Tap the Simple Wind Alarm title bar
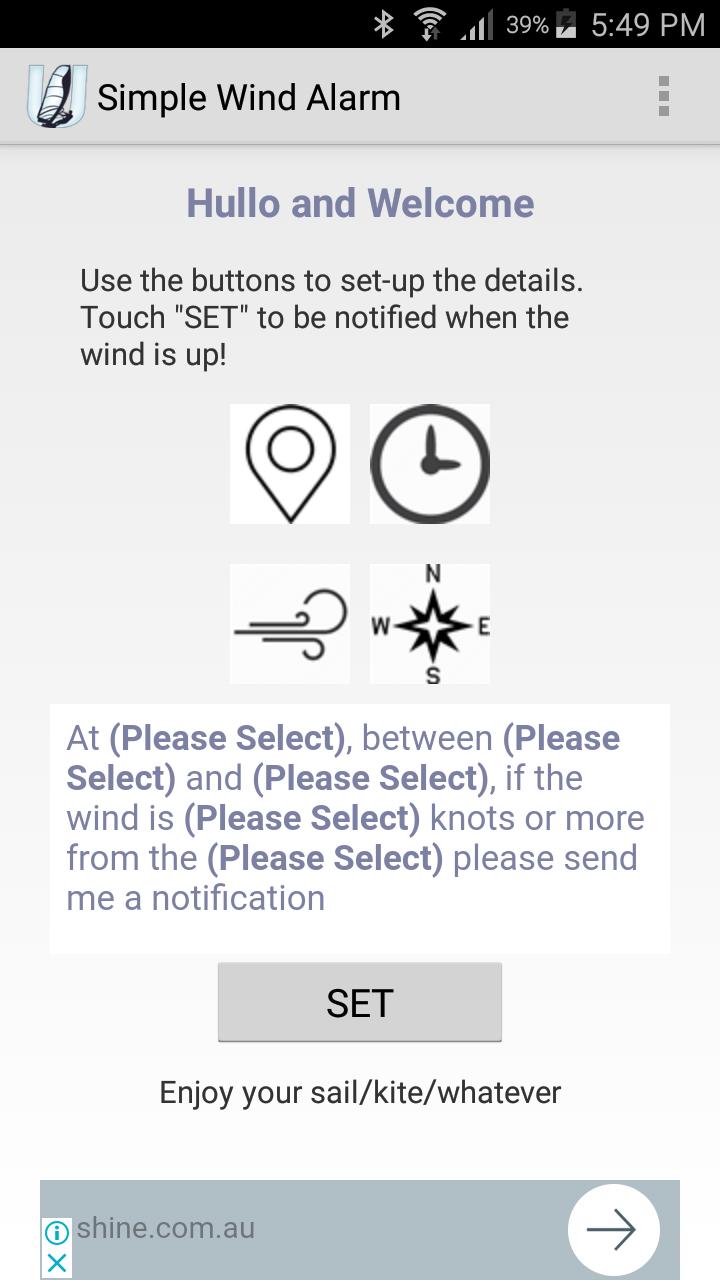Screen dimensions: 720x1280 (249, 96)
